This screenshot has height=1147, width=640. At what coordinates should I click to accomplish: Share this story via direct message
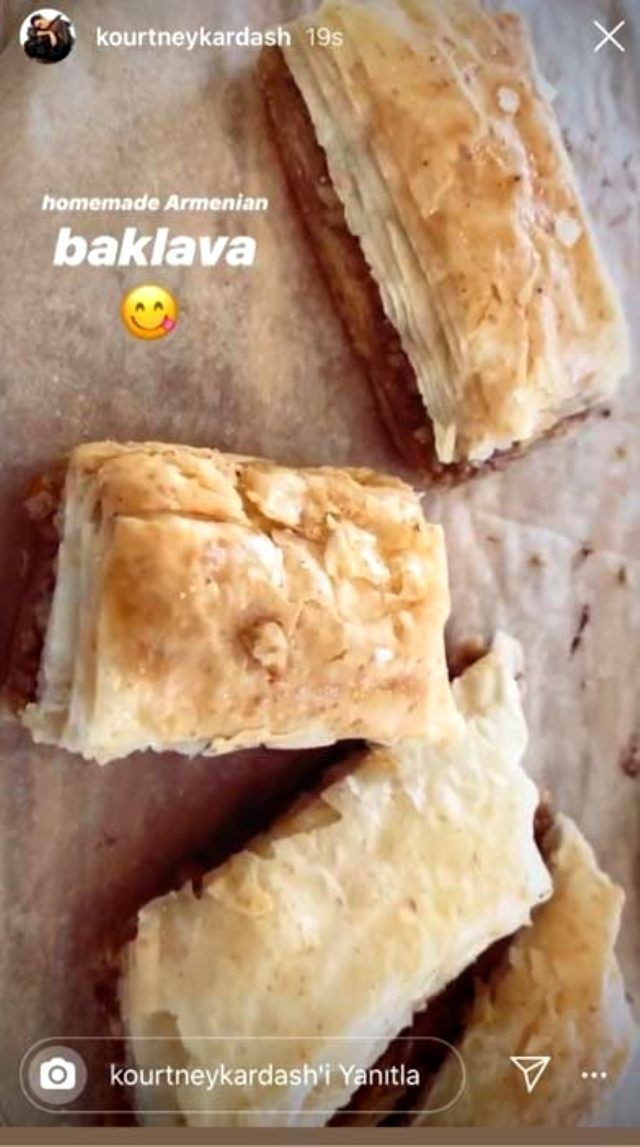click(x=529, y=1073)
